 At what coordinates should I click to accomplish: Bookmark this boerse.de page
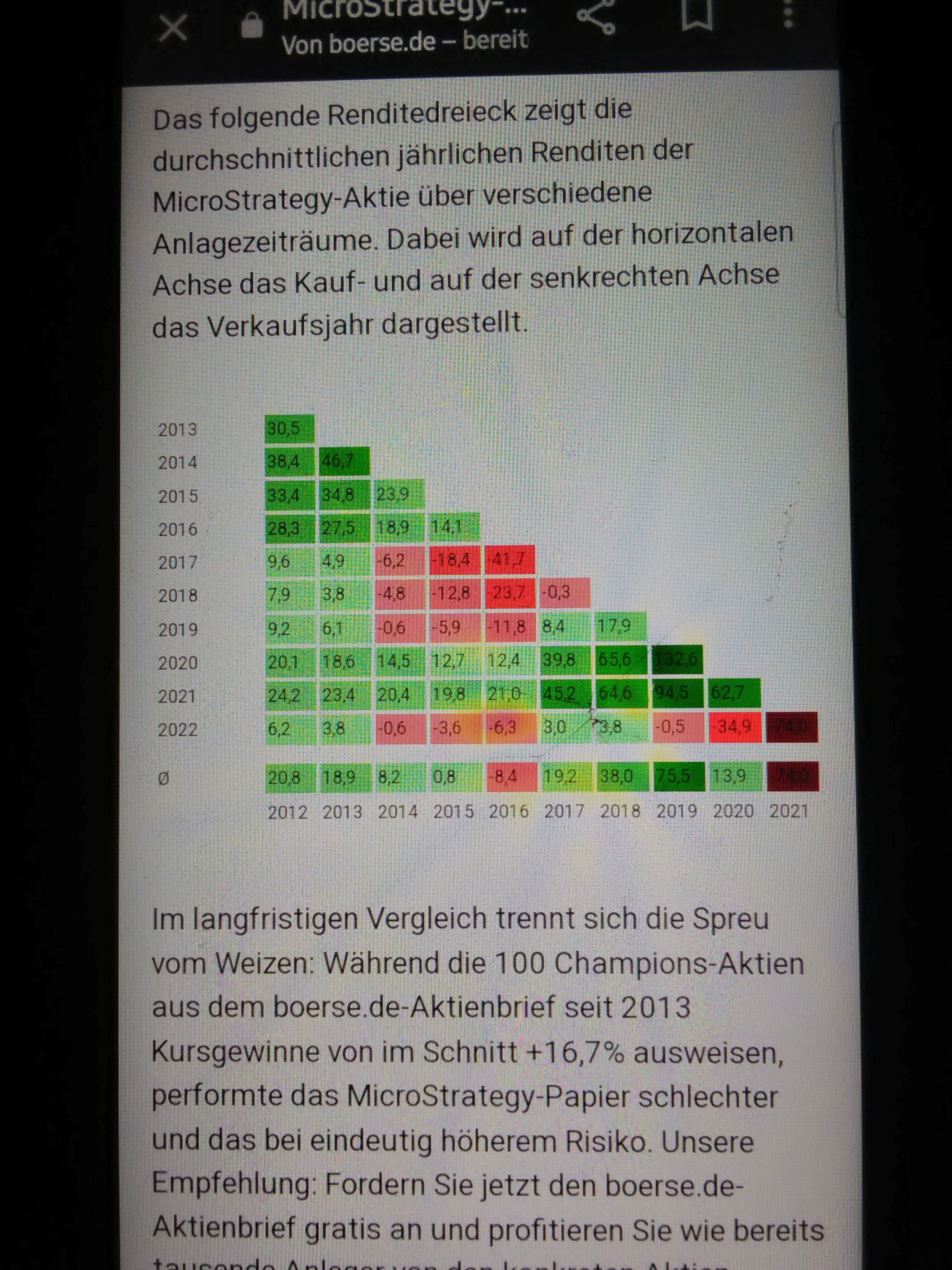(696, 14)
